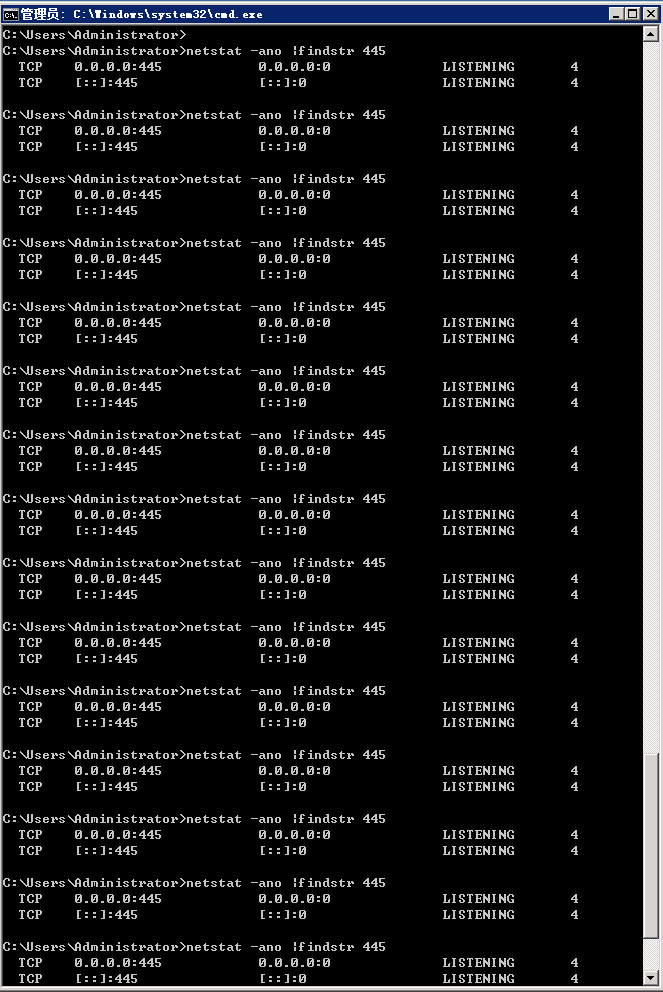Screen dimensions: 663x992
Task: Close the cmd.exe window
Action: pyautogui.click(x=651, y=13)
